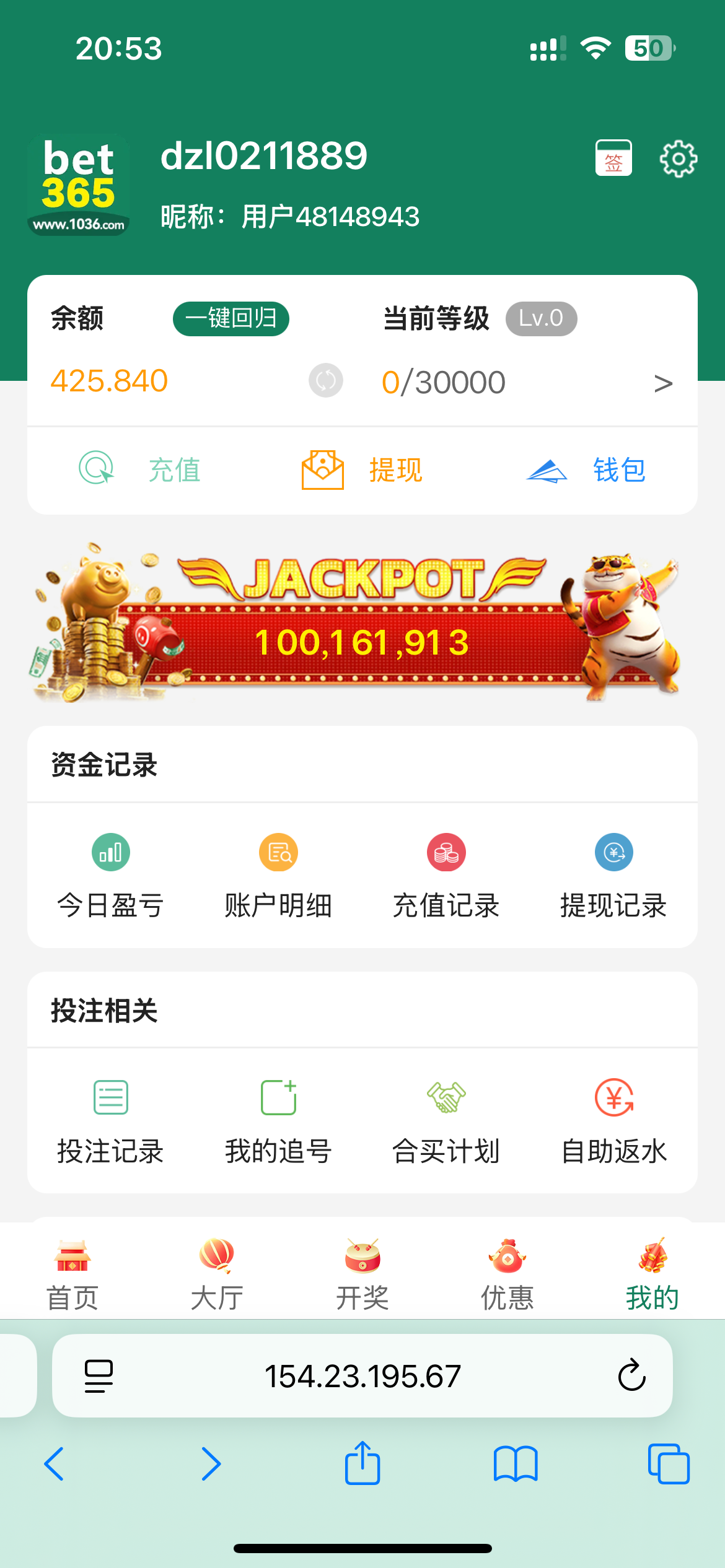Tap the 一键回归 button
This screenshot has height=1568, width=725.
pyautogui.click(x=231, y=319)
